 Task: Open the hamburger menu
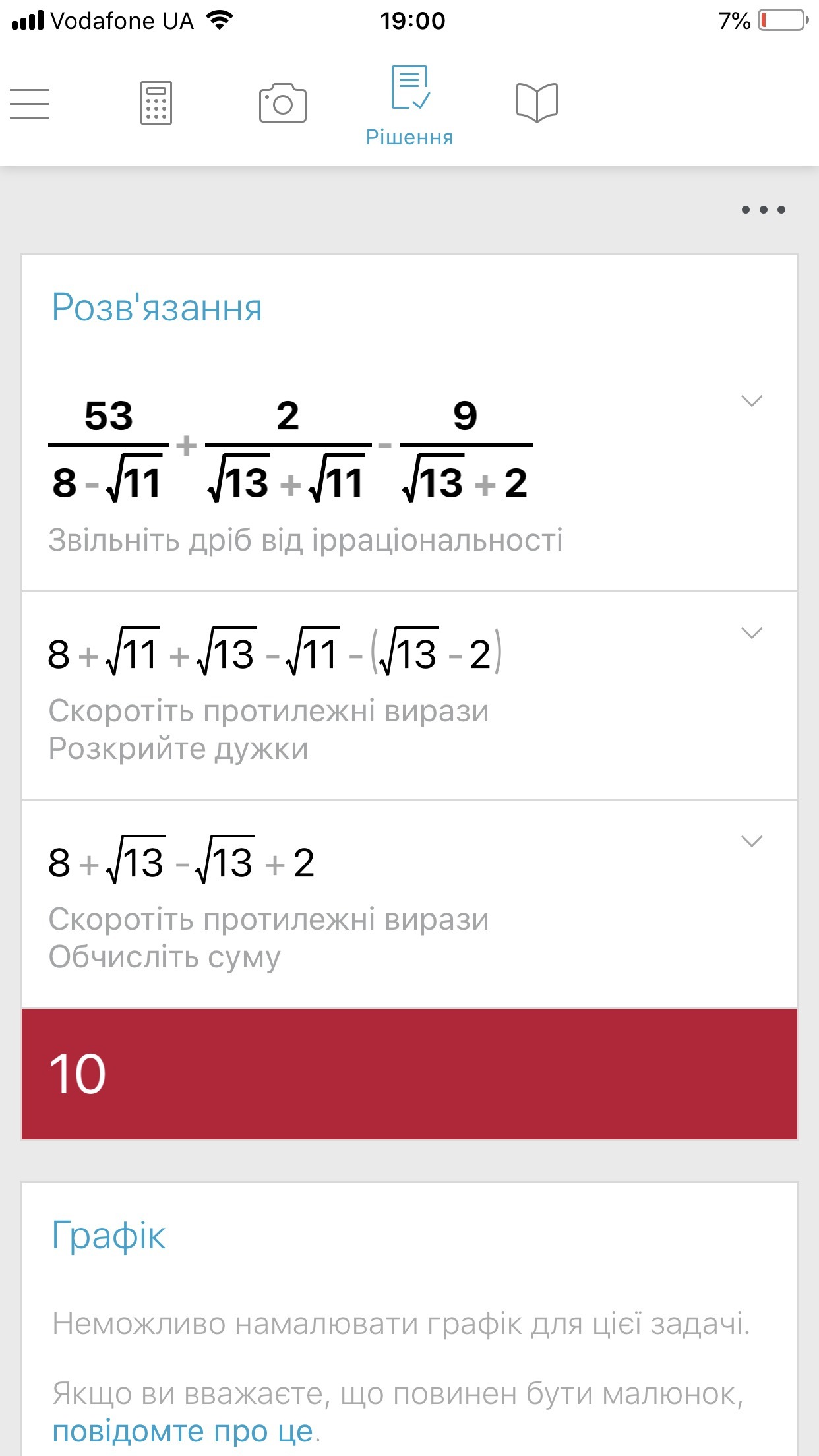pyautogui.click(x=30, y=104)
